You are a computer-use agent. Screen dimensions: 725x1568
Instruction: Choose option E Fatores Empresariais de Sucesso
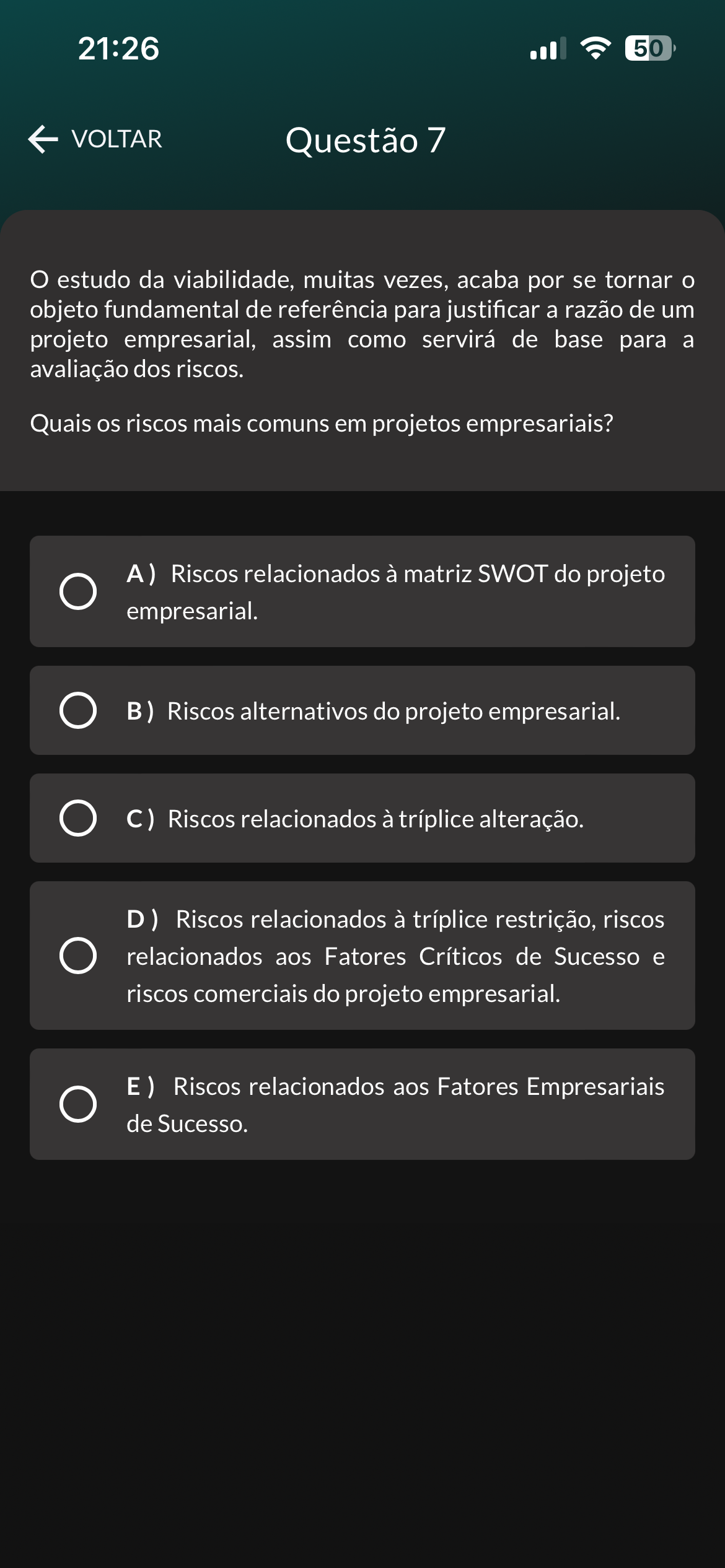click(x=78, y=1104)
